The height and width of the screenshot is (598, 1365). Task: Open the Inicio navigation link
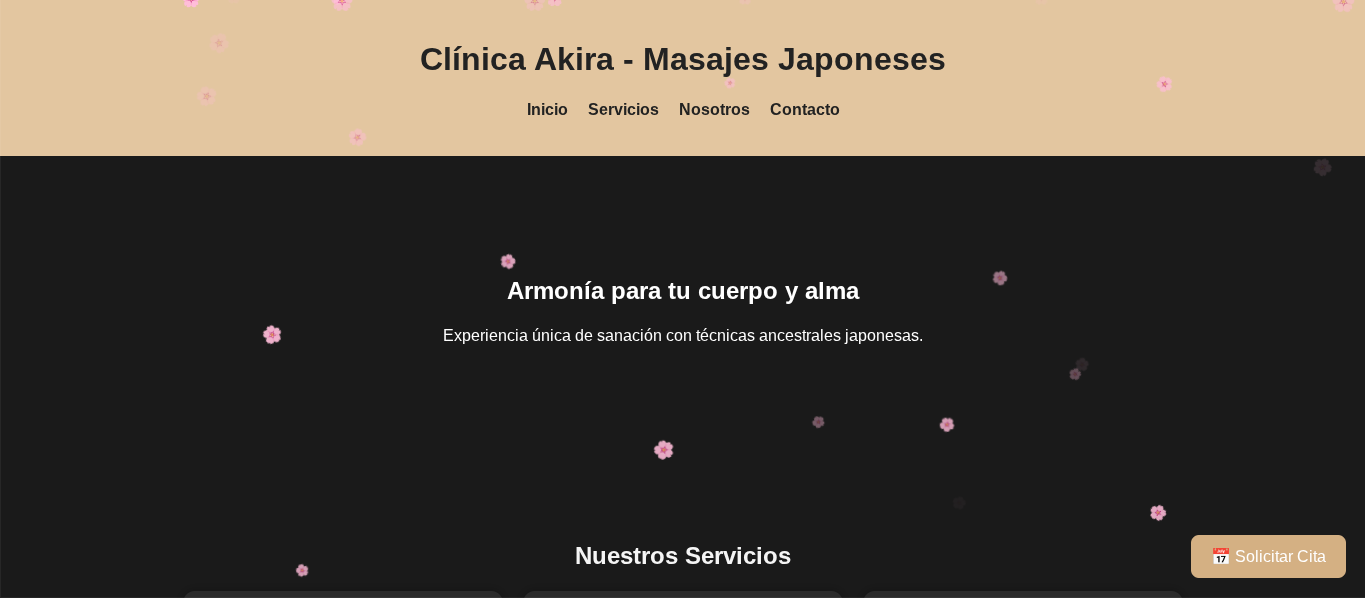coord(547,110)
